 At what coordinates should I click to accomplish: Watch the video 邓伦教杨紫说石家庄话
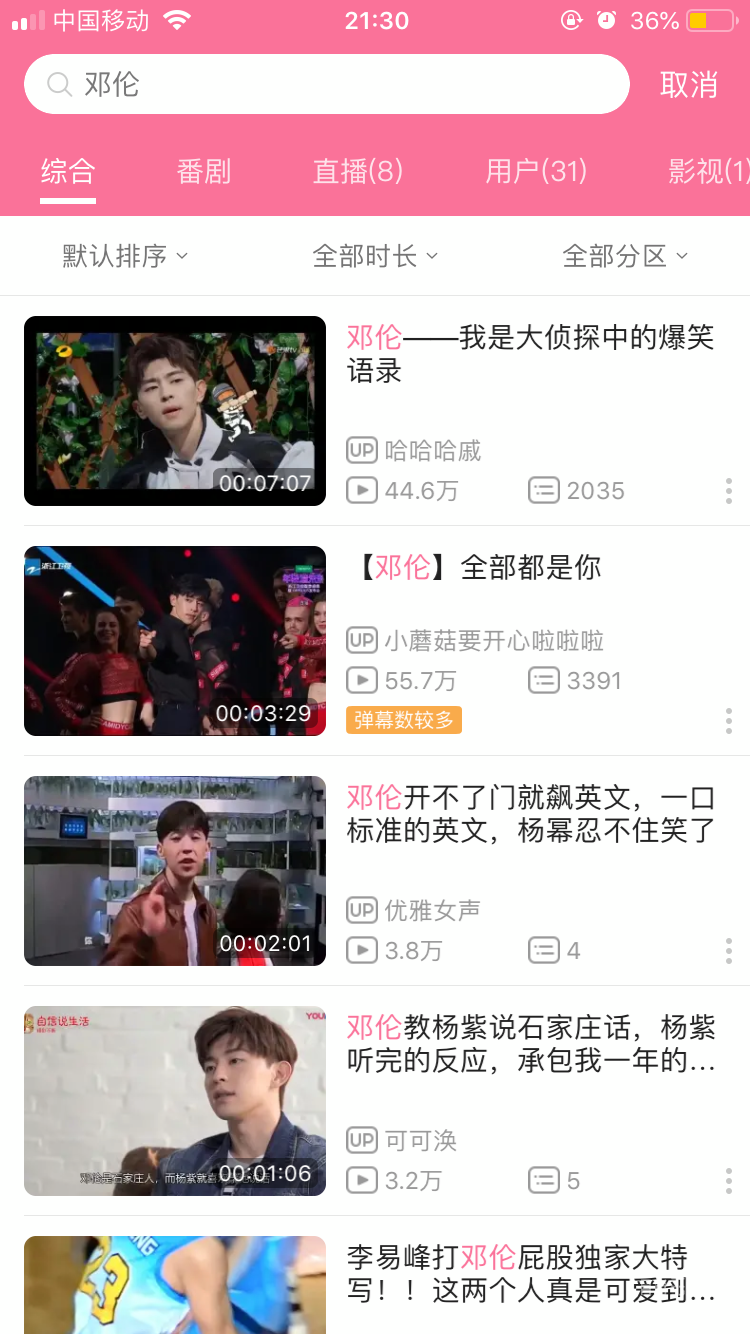[530, 1043]
